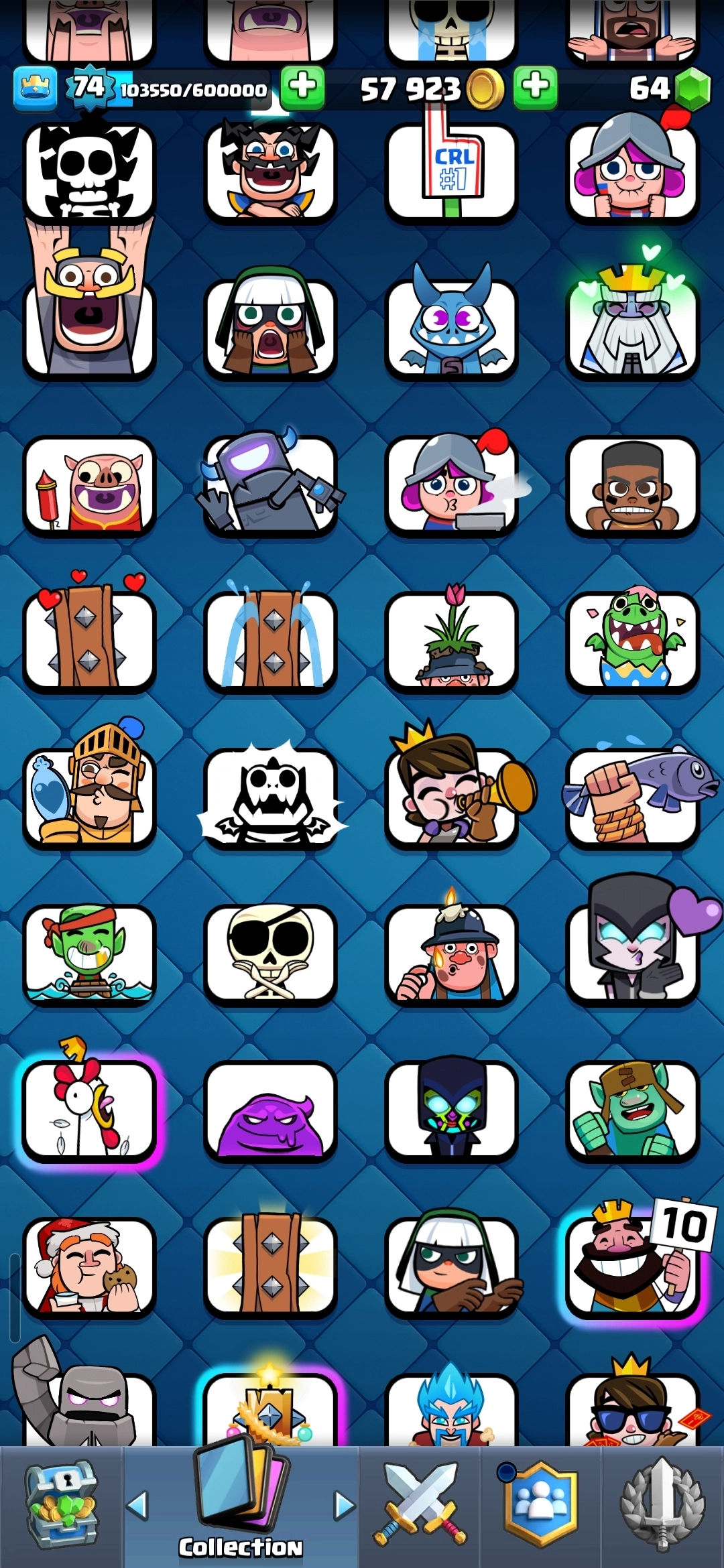
Task: Choose the crying log emote
Action: (x=270, y=640)
